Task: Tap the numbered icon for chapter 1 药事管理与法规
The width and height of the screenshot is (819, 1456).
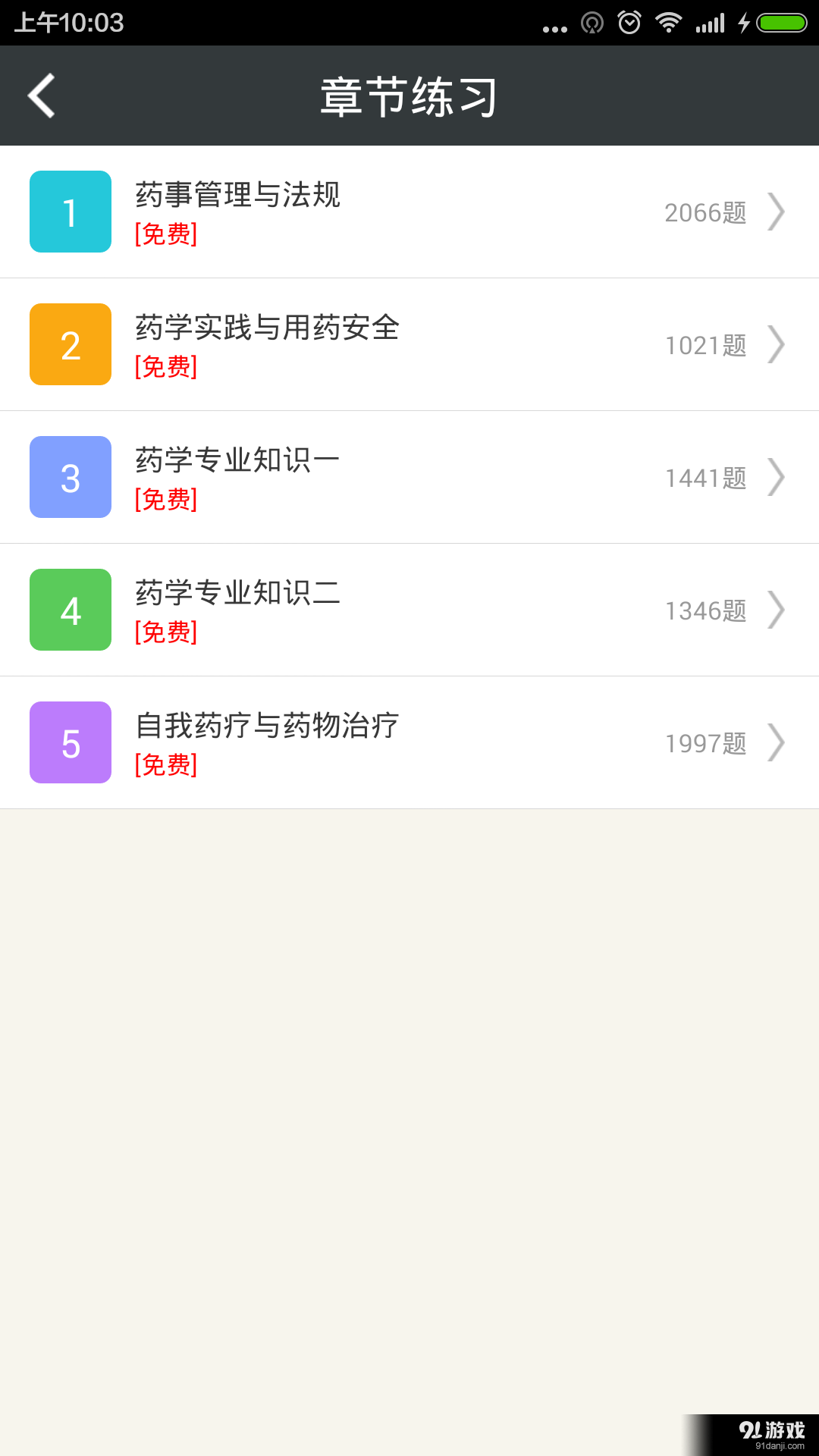Action: (70, 212)
